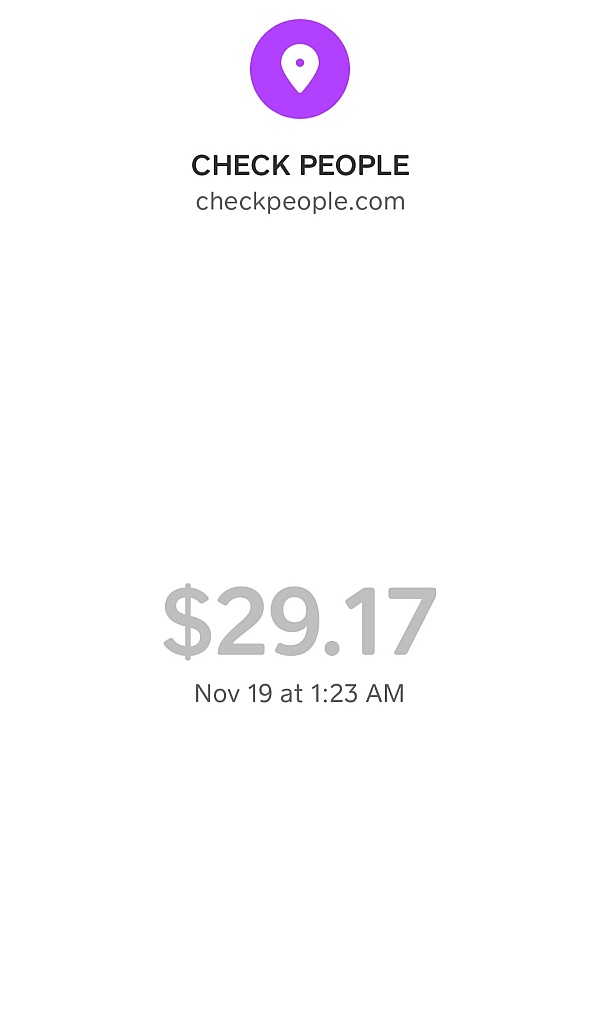The height and width of the screenshot is (1019, 600).
Task: Open the Check People merchant avatar
Action: pyautogui.click(x=300, y=69)
